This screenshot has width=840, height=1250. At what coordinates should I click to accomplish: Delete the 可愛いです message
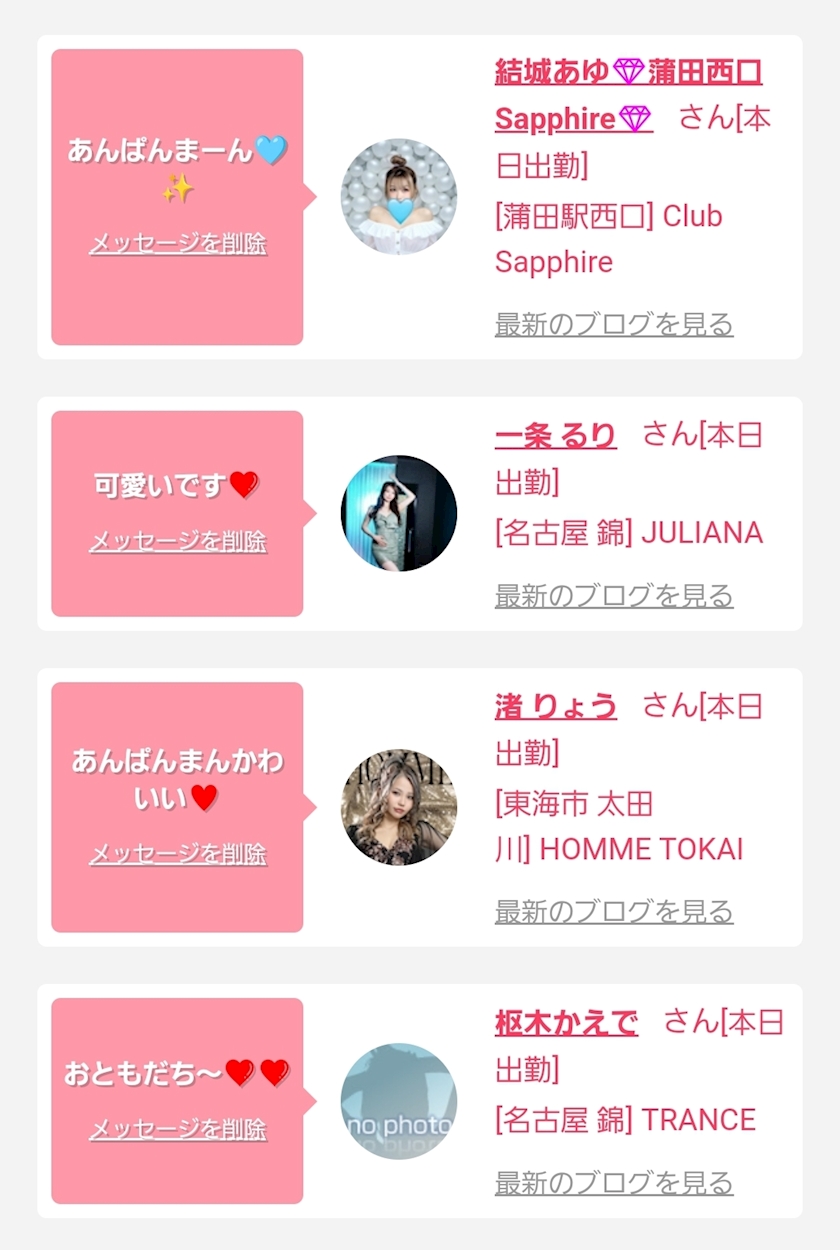[178, 541]
